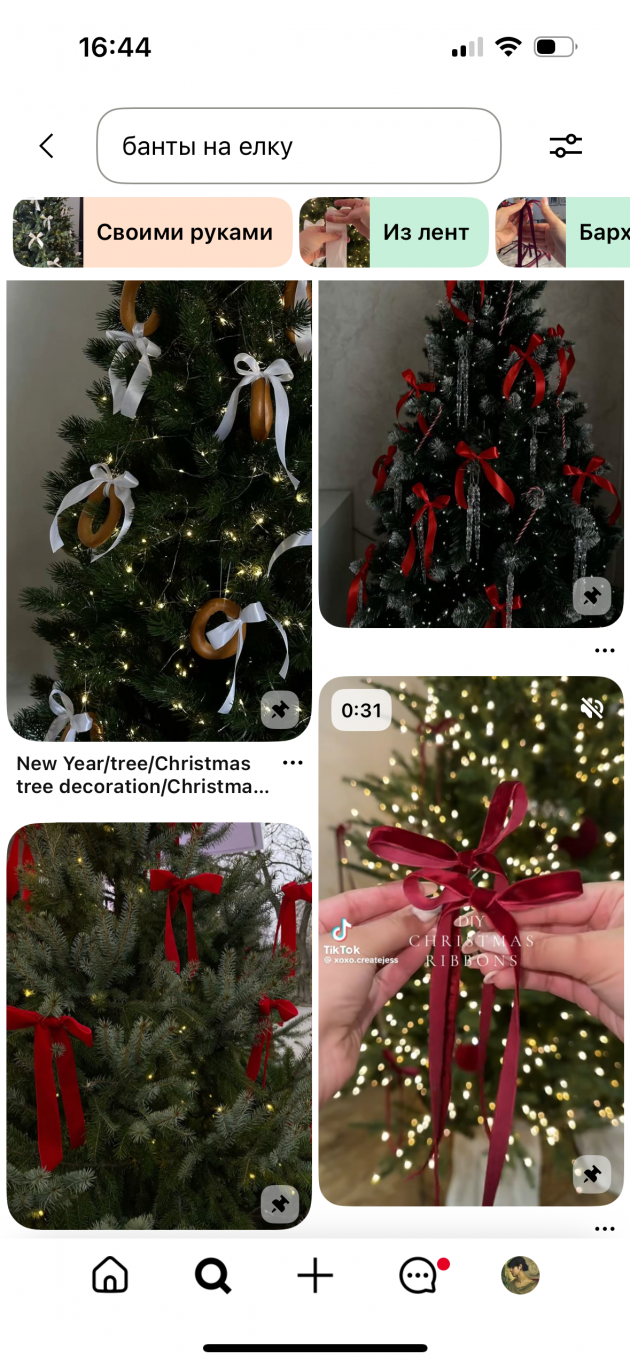Open more options for "New Year/tree/Christmas" pin

click(292, 763)
